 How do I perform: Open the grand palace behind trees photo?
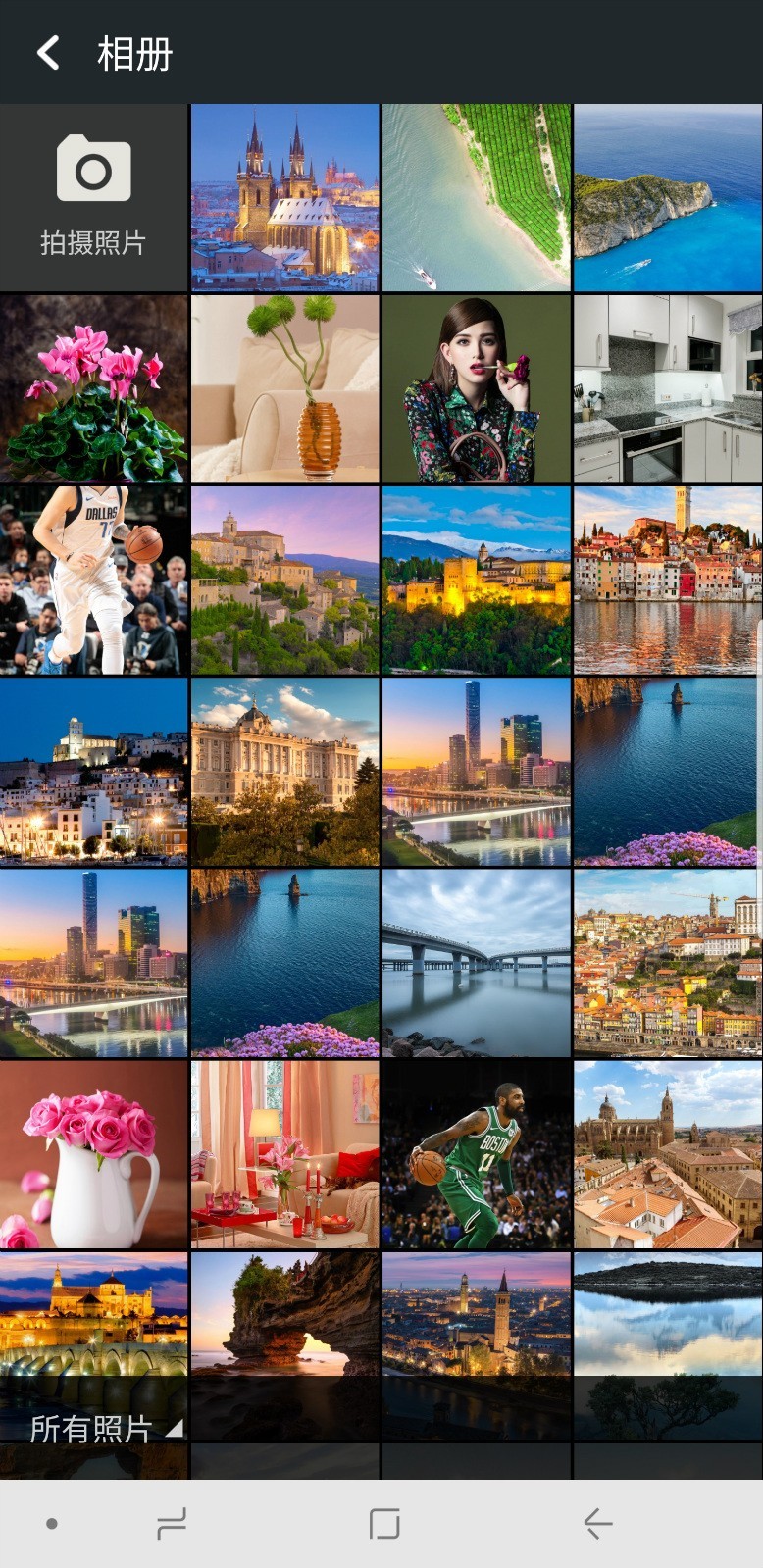tap(284, 772)
